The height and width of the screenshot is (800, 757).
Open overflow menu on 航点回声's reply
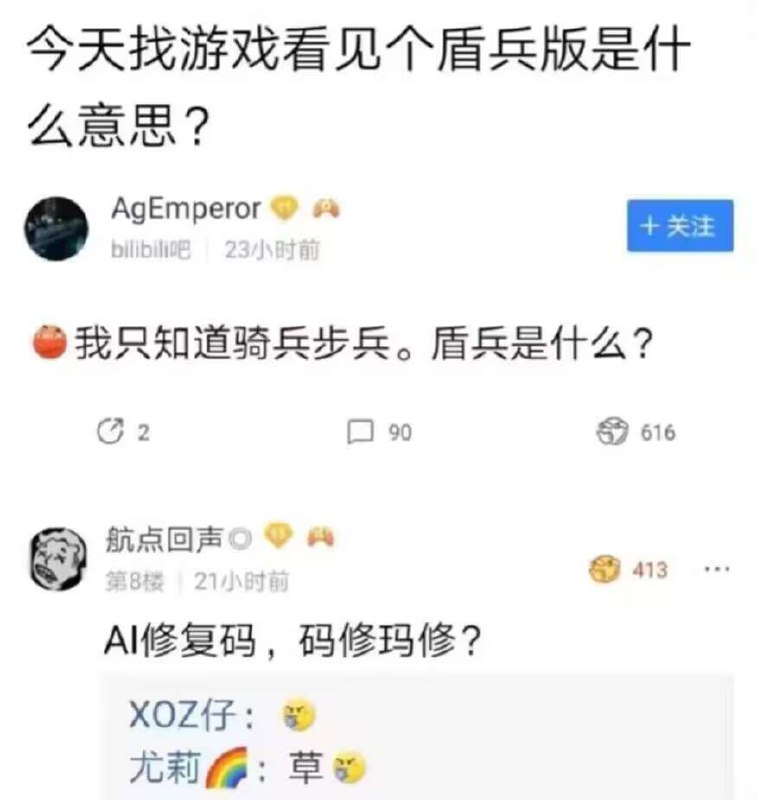tap(716, 569)
